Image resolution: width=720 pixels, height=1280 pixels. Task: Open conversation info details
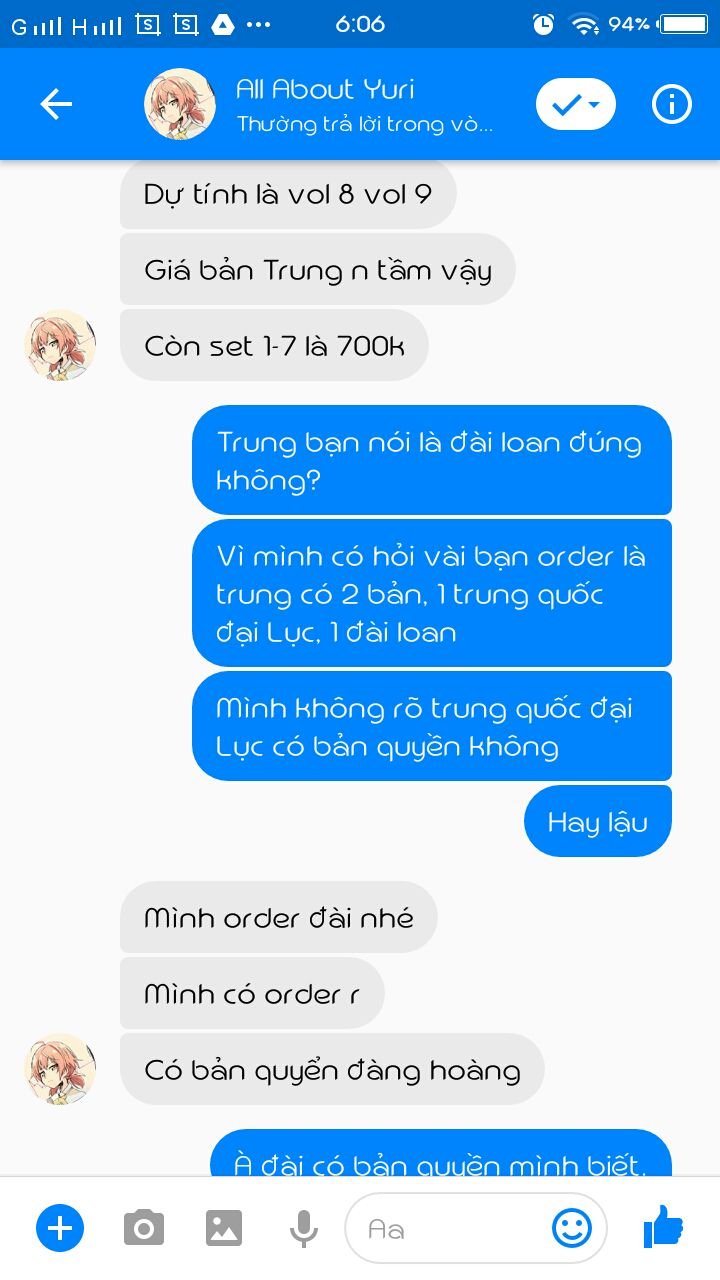pos(671,104)
